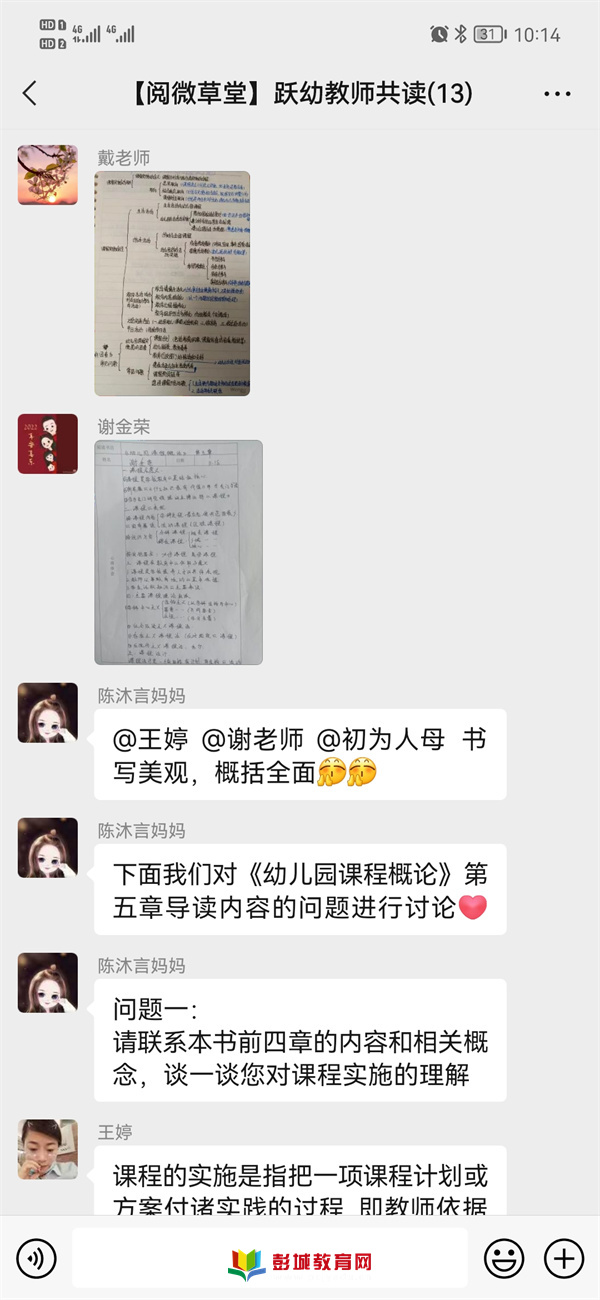Open 谢金荣's handwritten notes photo
This screenshot has width=600, height=1300.
pyautogui.click(x=178, y=552)
